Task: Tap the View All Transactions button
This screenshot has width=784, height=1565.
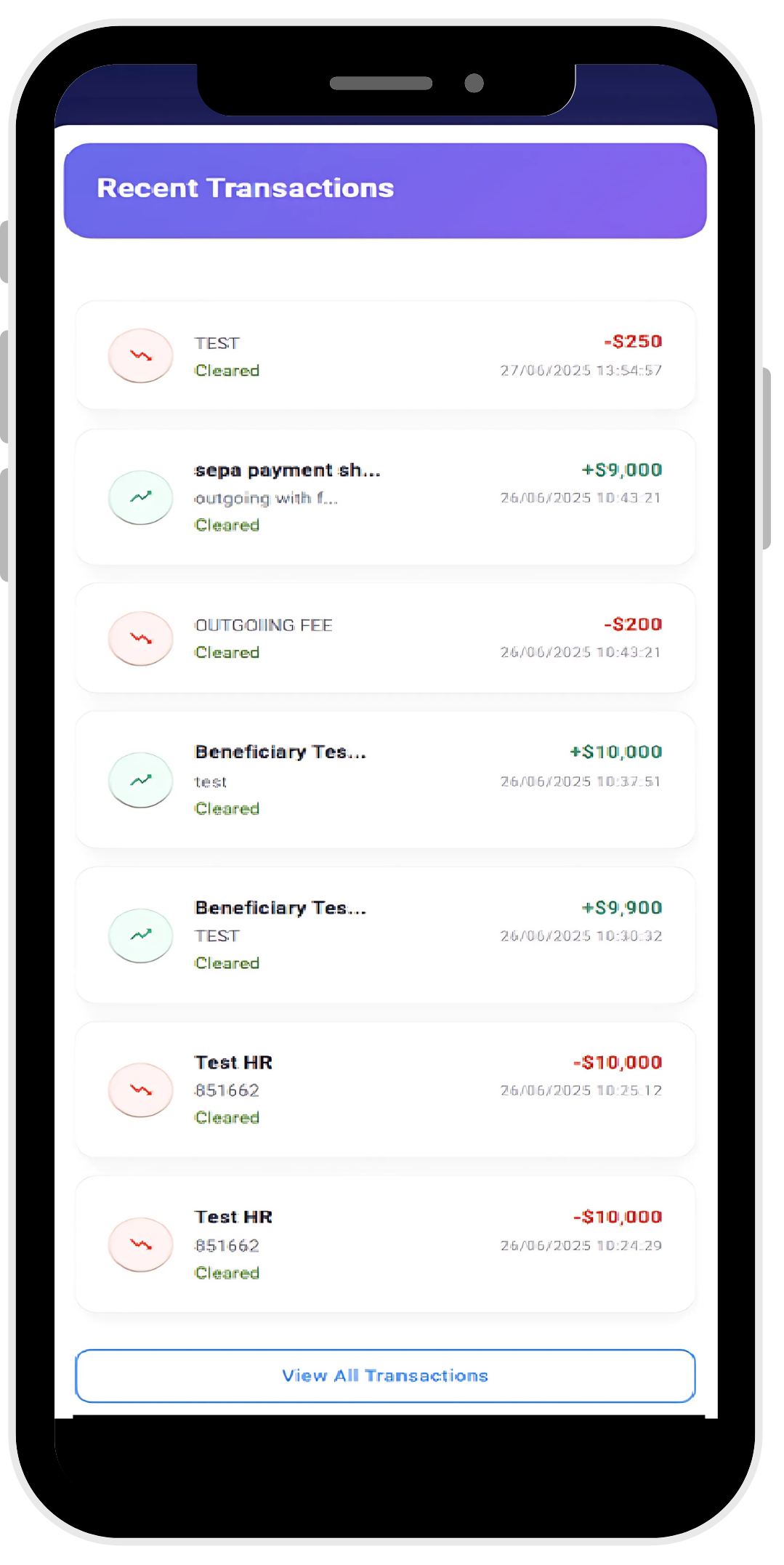Action: (x=385, y=1375)
